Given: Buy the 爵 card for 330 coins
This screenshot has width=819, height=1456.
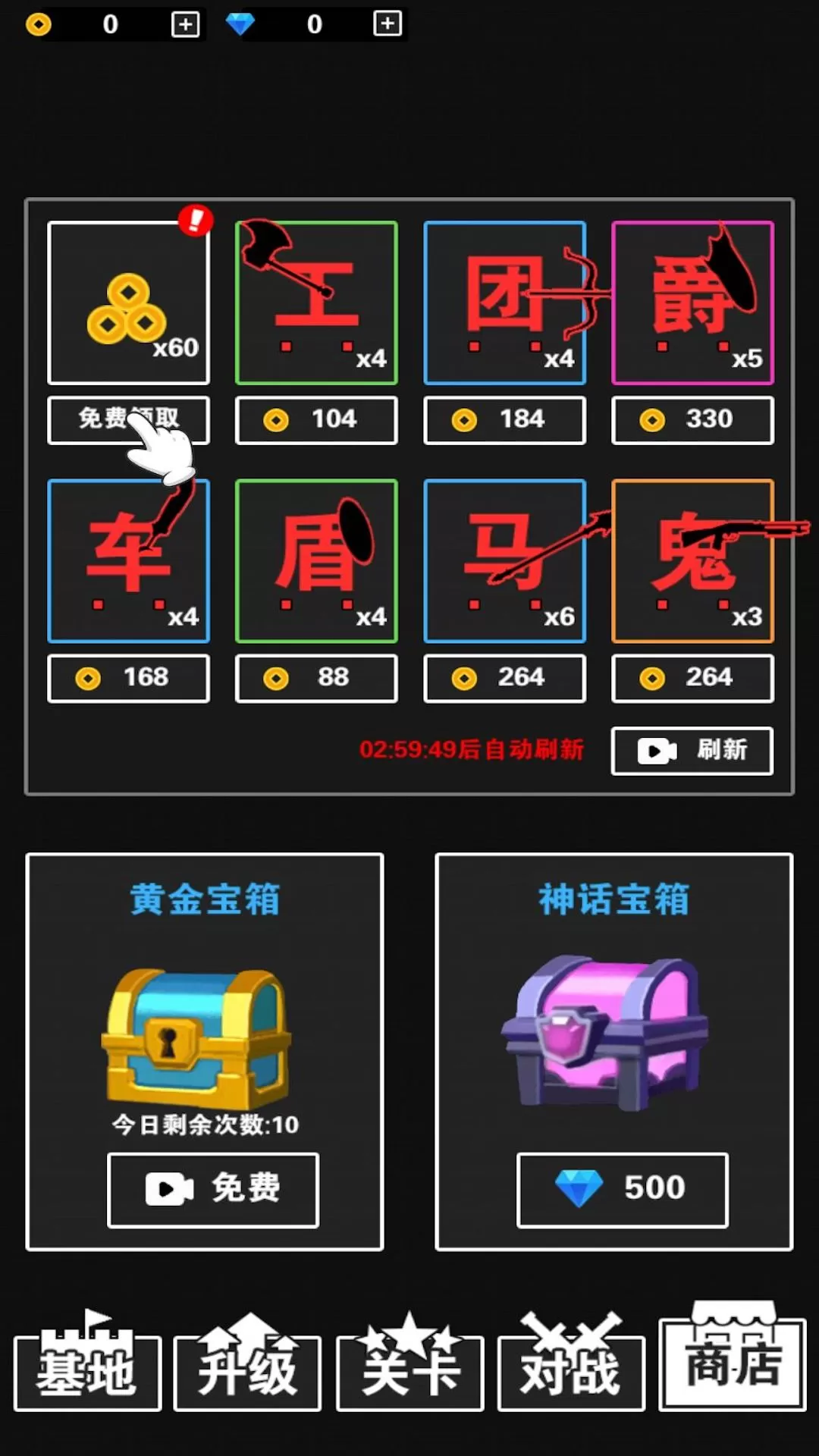Looking at the screenshot, I should point(692,420).
